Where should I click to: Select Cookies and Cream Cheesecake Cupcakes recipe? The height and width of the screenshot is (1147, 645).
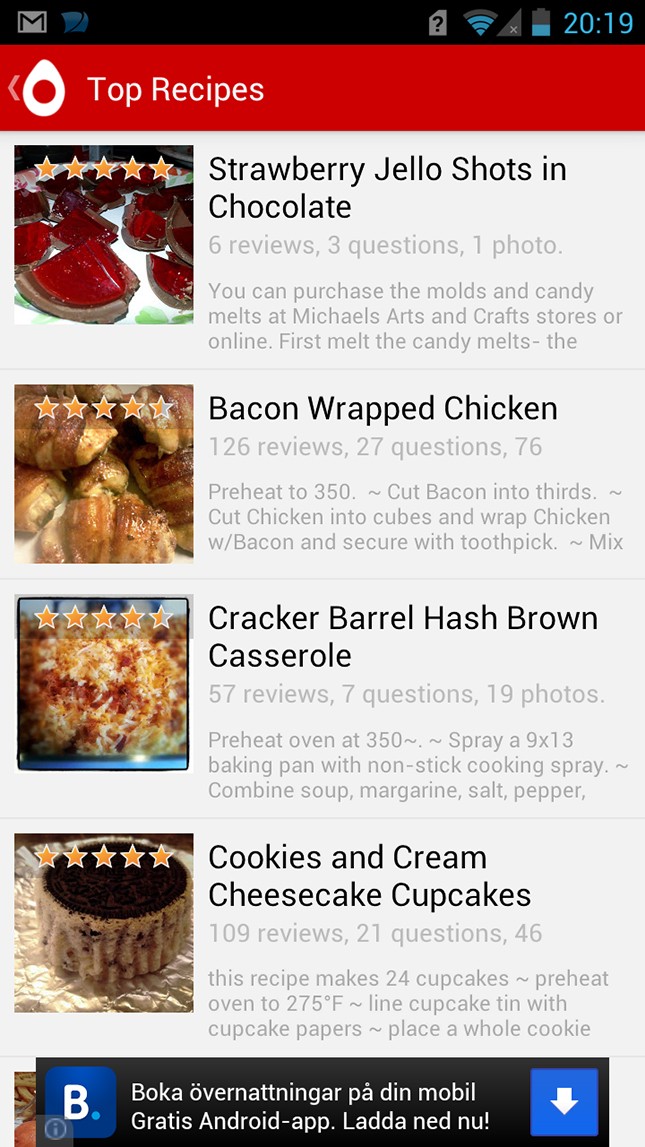(x=368, y=876)
